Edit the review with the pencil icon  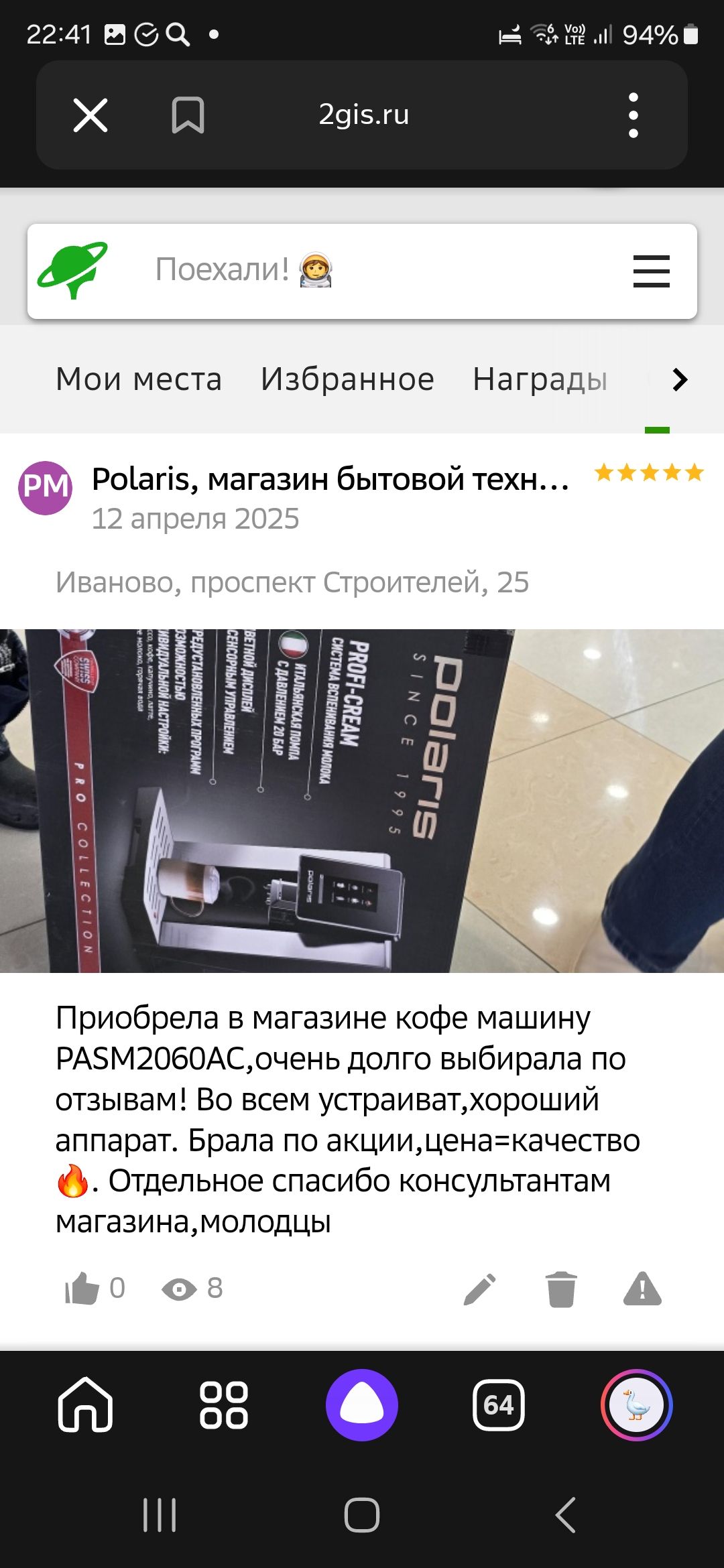[x=480, y=1289]
